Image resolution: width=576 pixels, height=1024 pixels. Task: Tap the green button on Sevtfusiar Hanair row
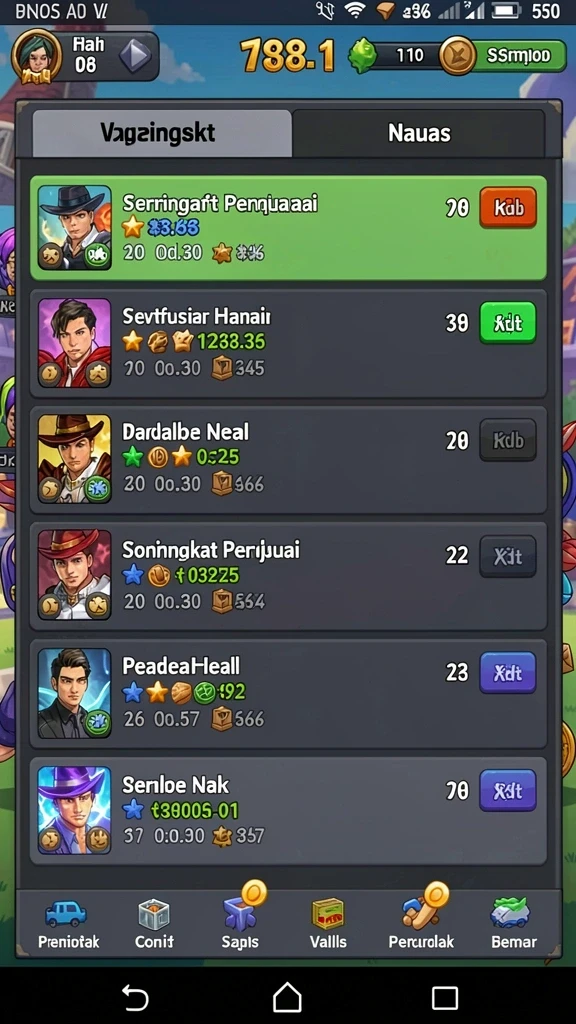508,323
